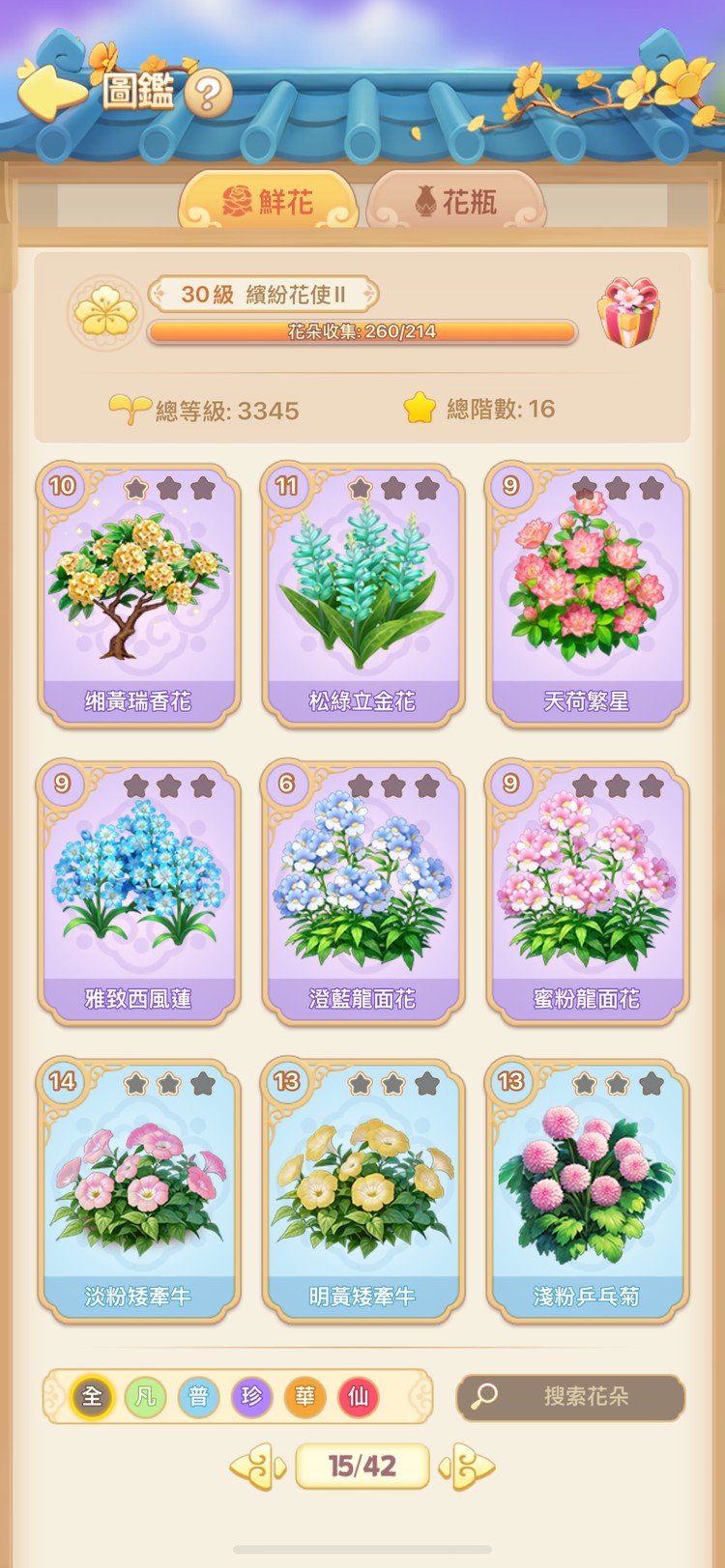Screen dimensions: 725x1568
Task: Switch to the 花瓶 tab
Action: pyautogui.click(x=455, y=202)
